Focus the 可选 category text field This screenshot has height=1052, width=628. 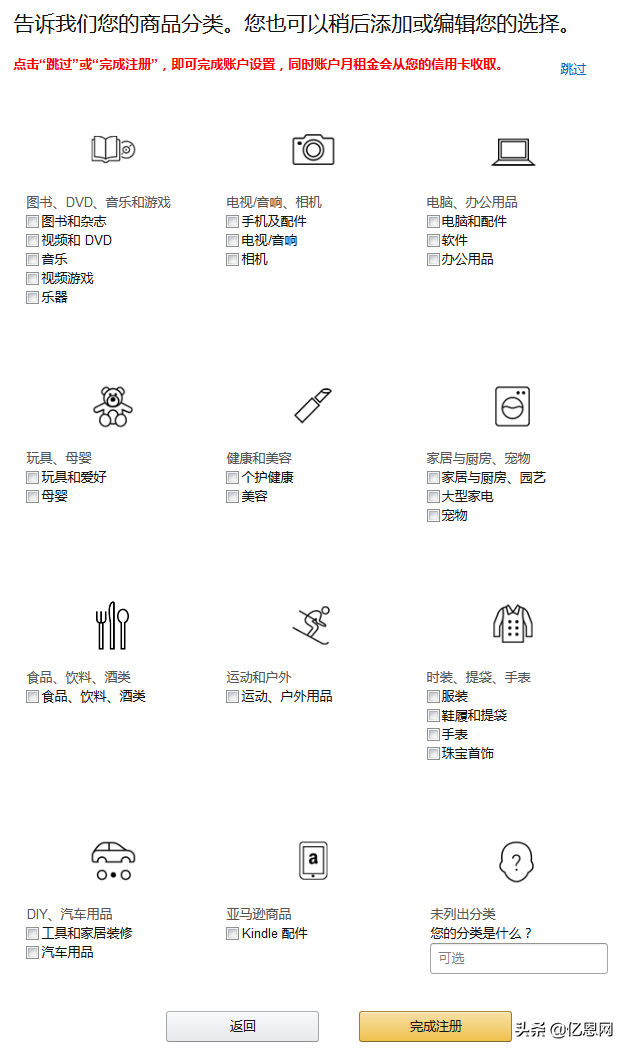coord(518,958)
